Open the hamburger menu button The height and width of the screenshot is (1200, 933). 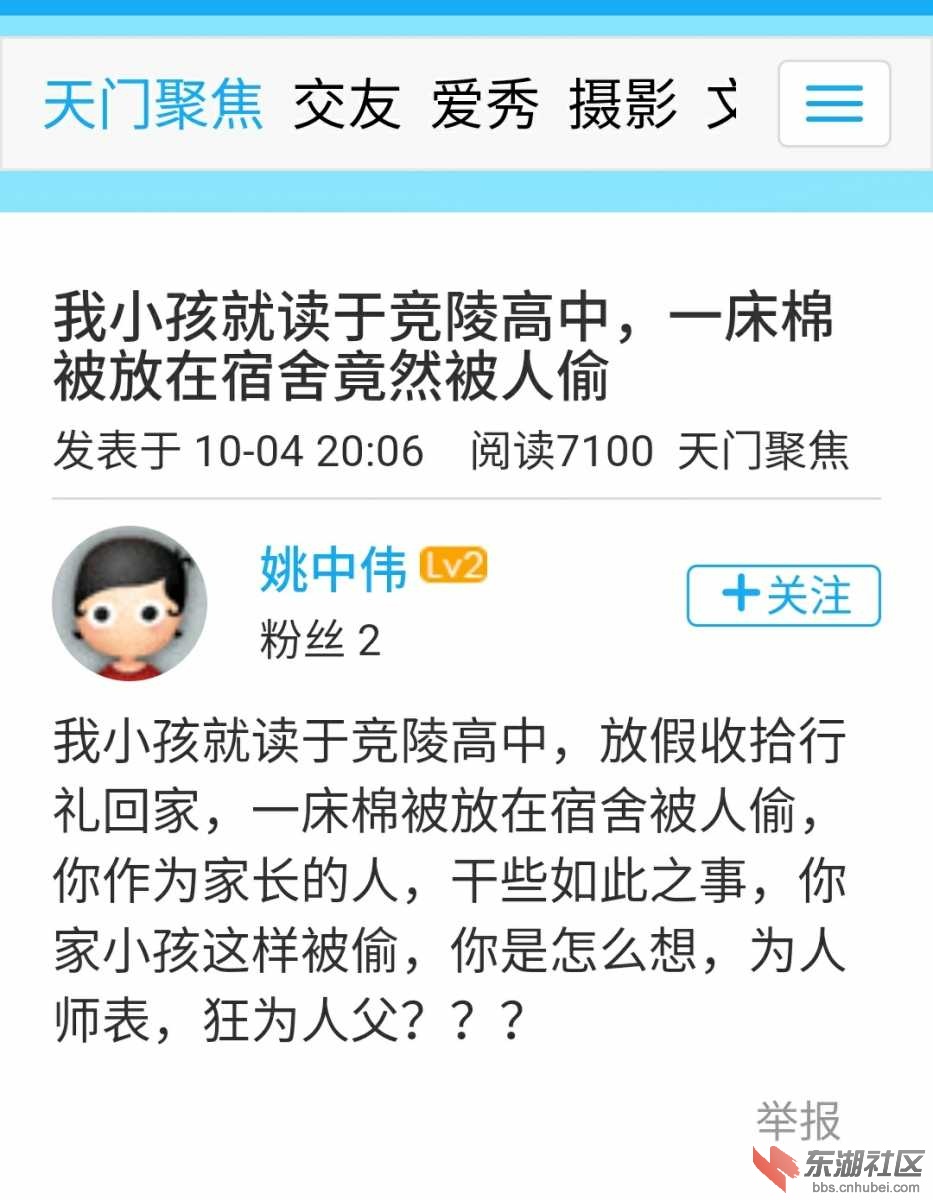click(x=834, y=104)
